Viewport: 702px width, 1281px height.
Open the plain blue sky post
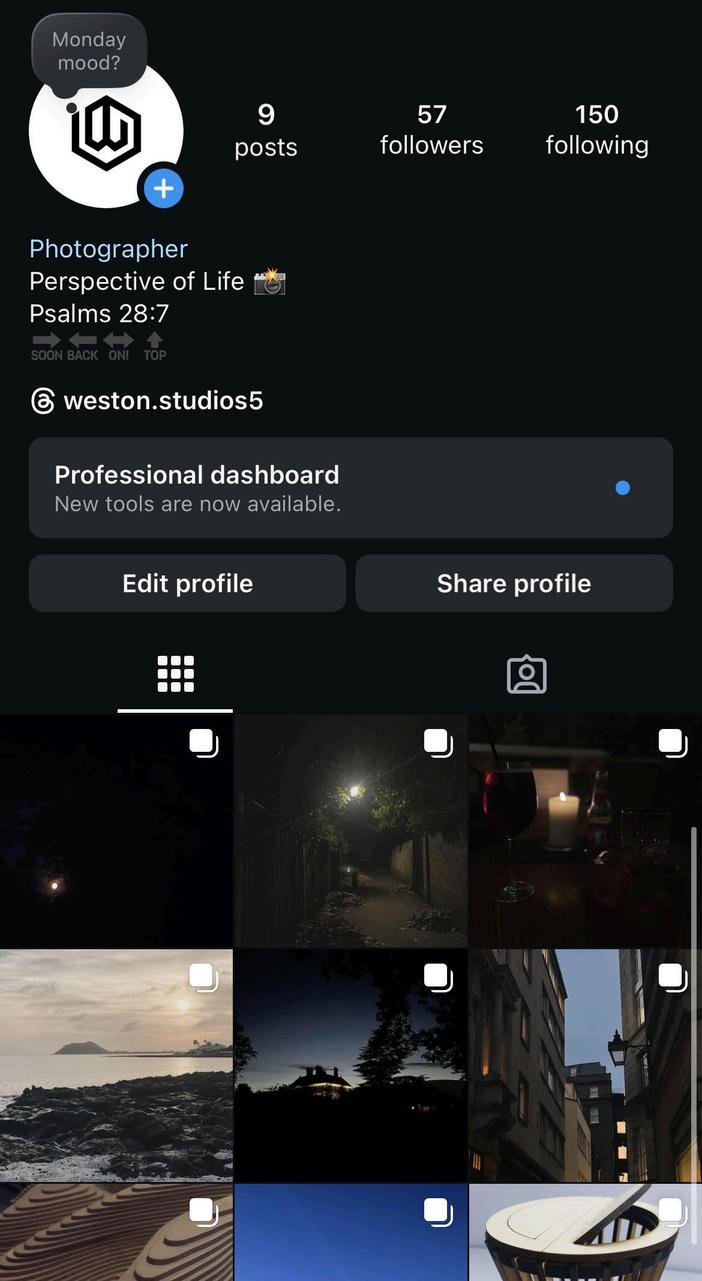point(350,1235)
